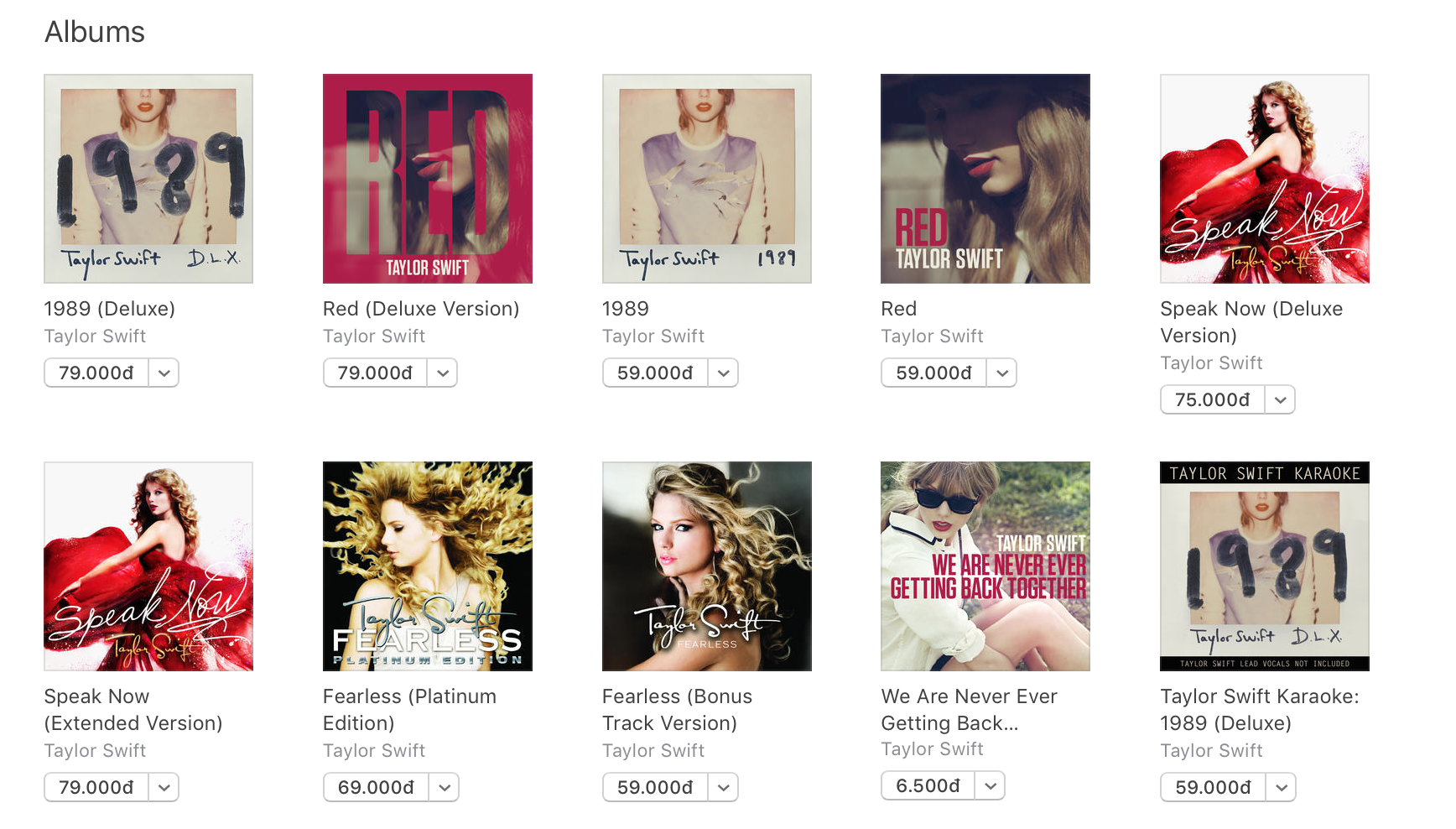
Task: Expand dropdown beside Speak Now (Extended Version) price
Action: [x=164, y=787]
